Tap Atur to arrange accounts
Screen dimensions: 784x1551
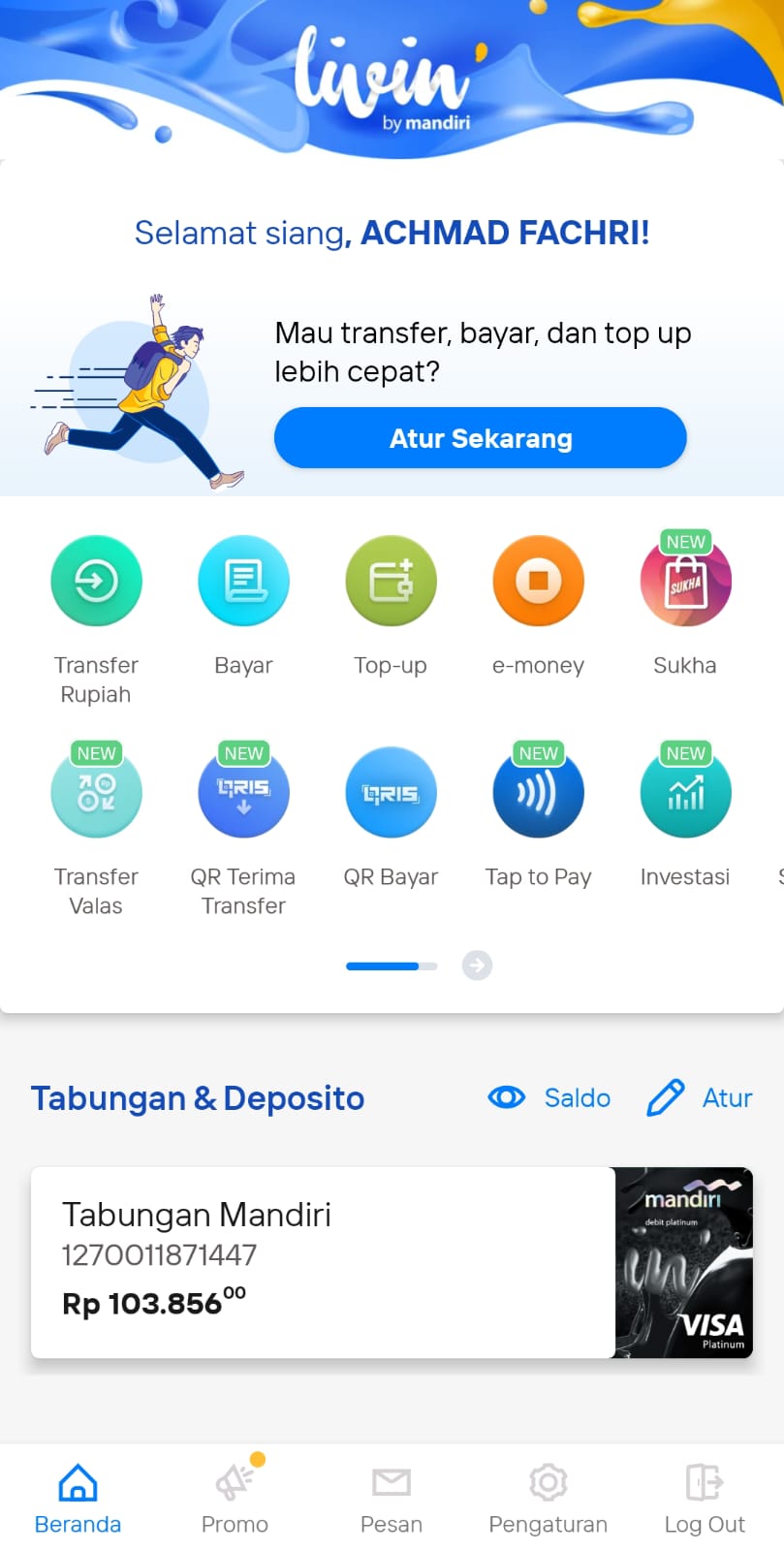[700, 1097]
